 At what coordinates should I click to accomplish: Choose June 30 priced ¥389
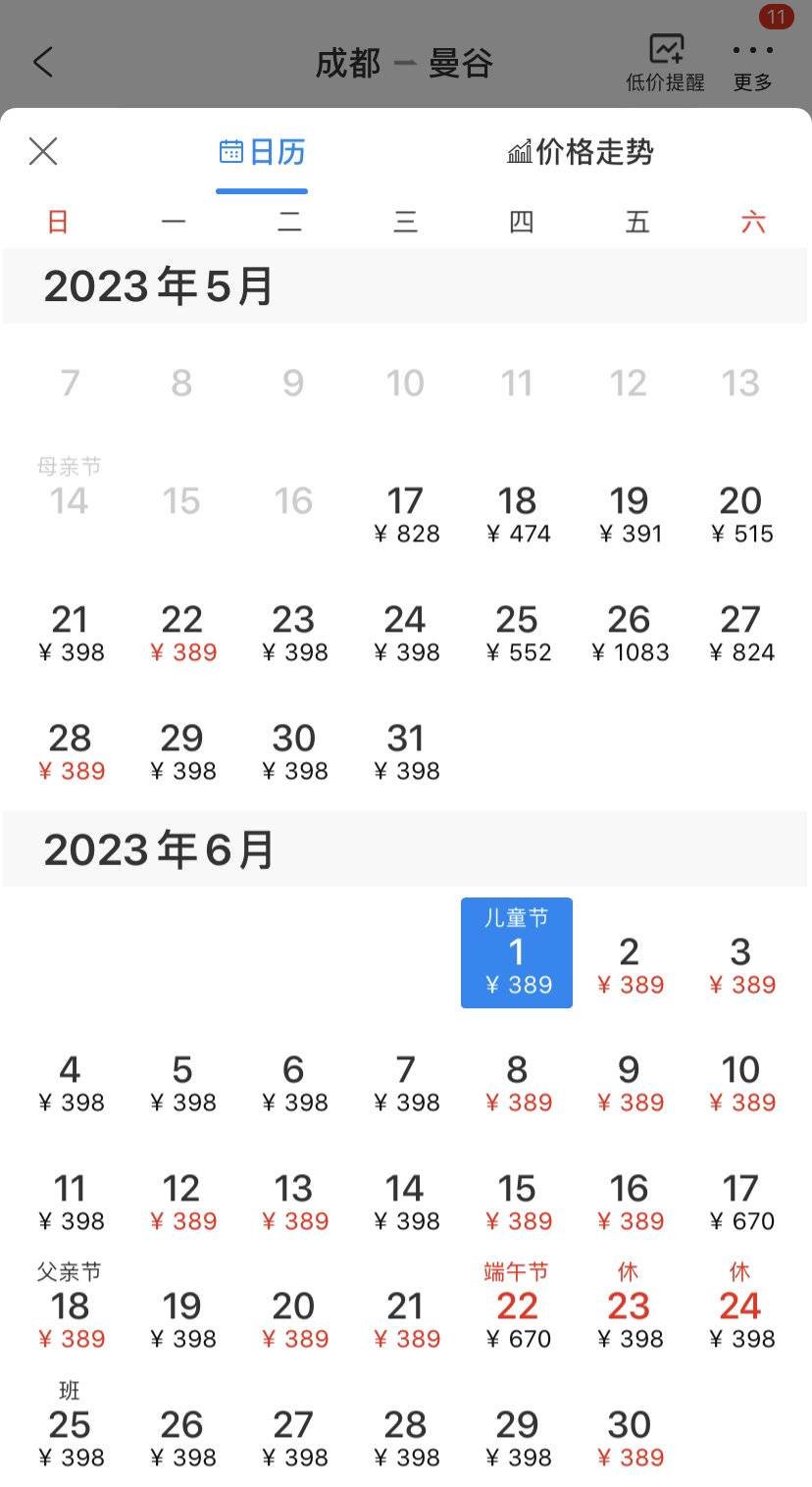pyautogui.click(x=629, y=1437)
